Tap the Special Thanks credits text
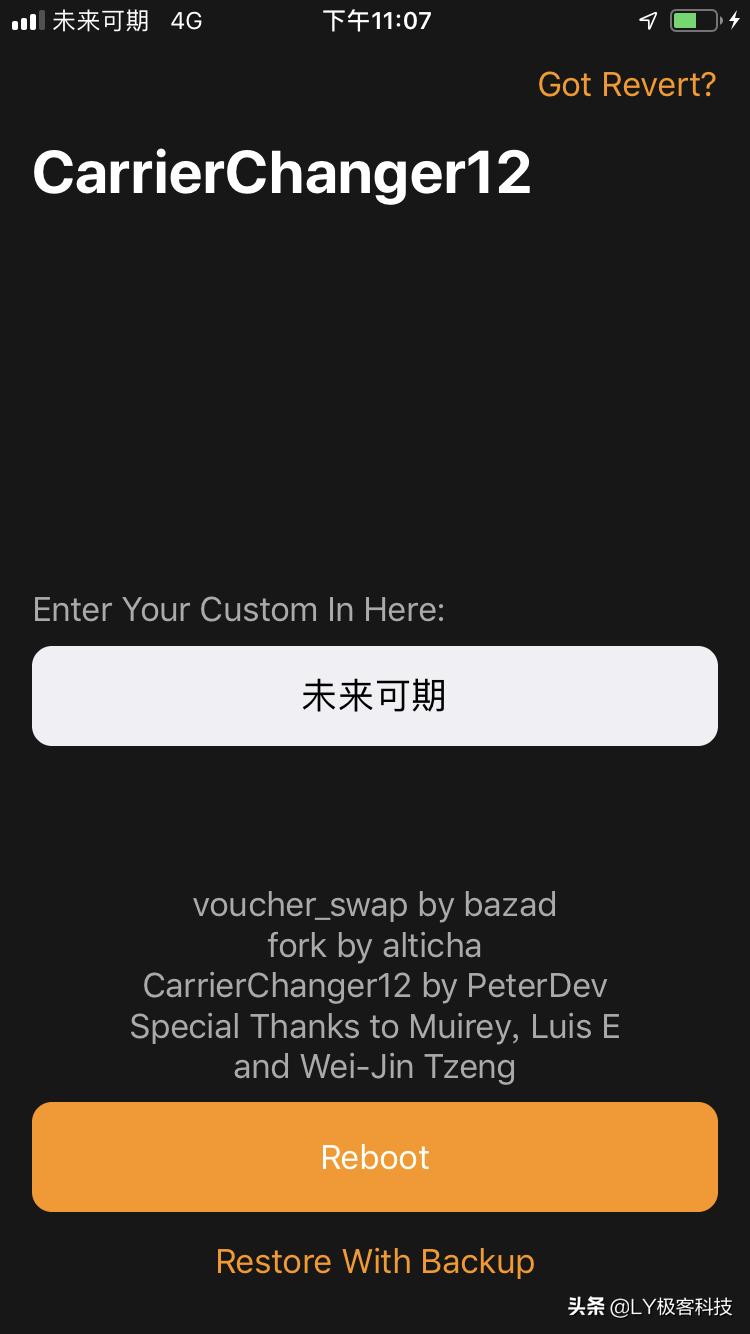 [x=375, y=1026]
